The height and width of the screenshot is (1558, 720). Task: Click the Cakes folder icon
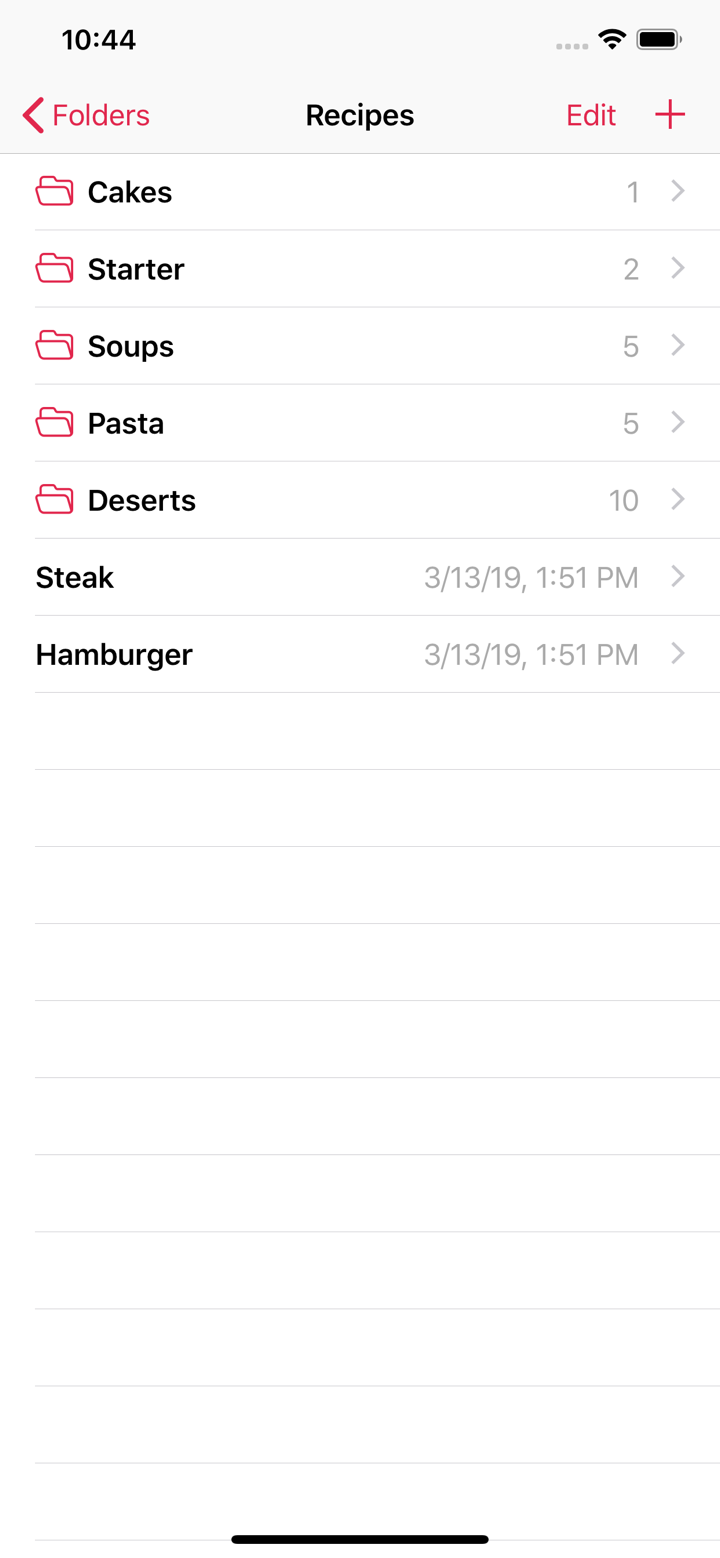click(54, 191)
